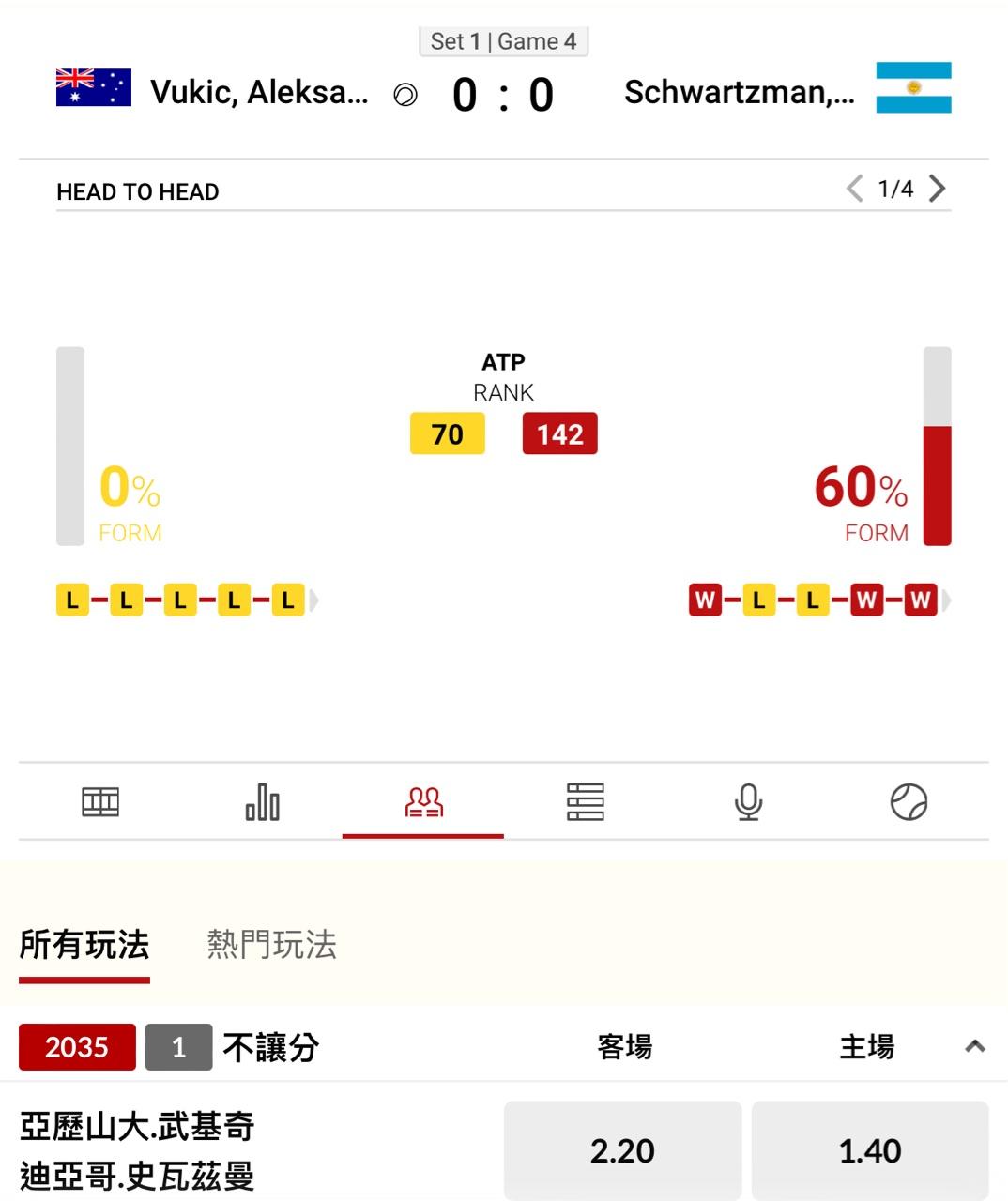Select 主場 odds 1.40
Image resolution: width=1008 pixels, height=1201 pixels.
(x=870, y=1150)
